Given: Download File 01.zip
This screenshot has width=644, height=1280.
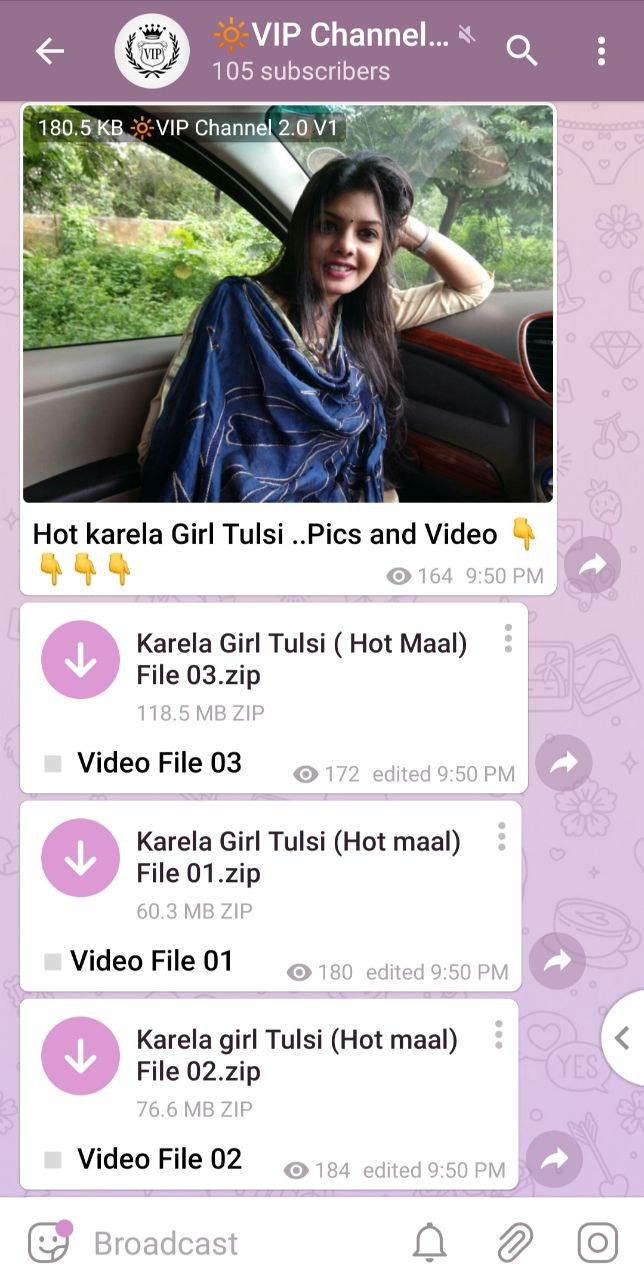Looking at the screenshot, I should [x=80, y=858].
